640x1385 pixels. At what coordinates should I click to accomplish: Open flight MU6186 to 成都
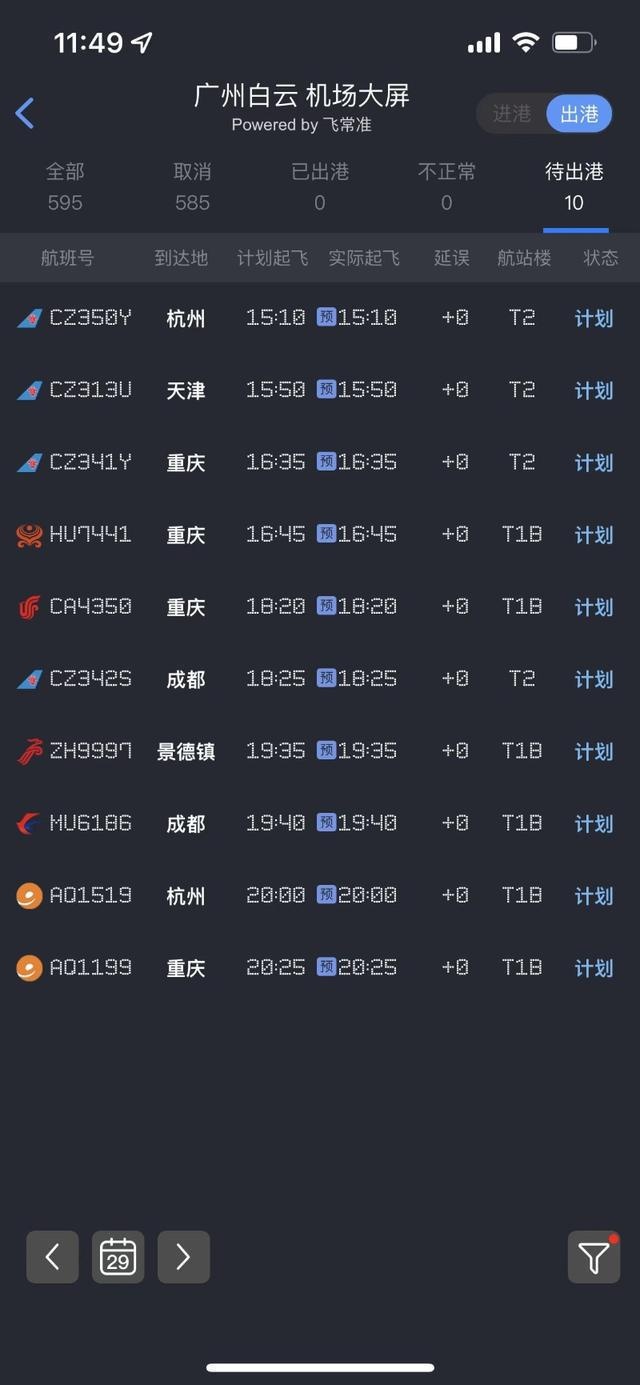[320, 823]
